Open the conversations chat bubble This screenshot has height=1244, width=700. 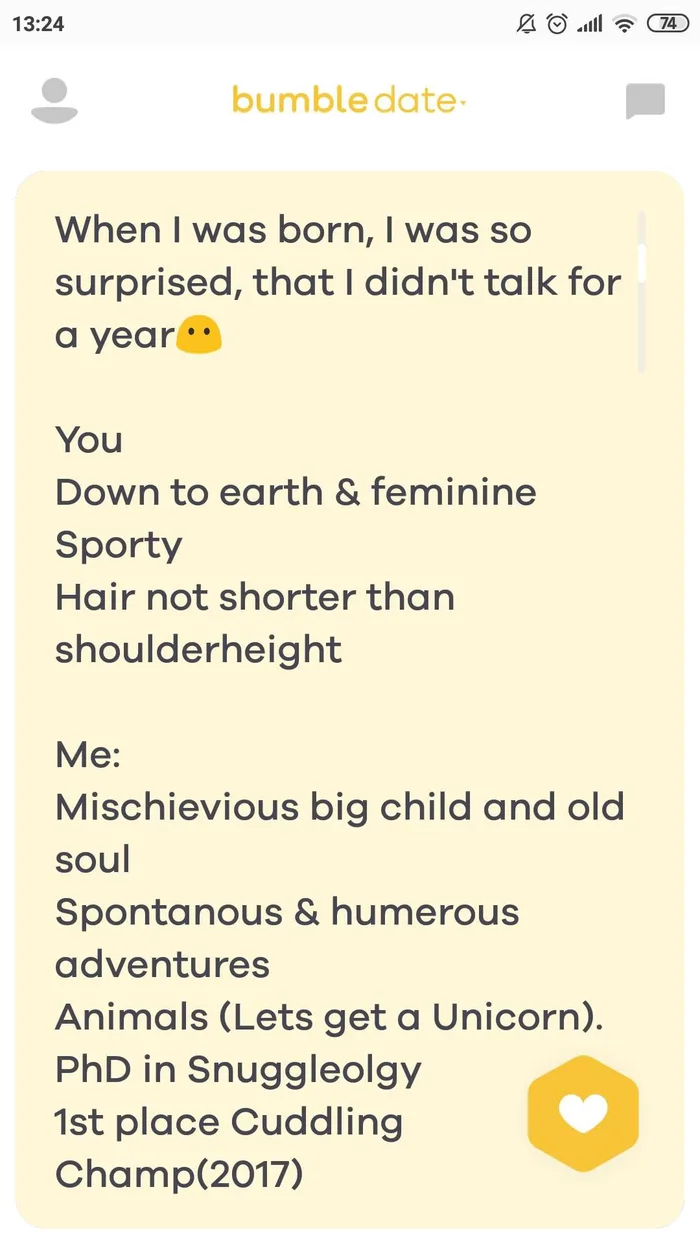[645, 101]
